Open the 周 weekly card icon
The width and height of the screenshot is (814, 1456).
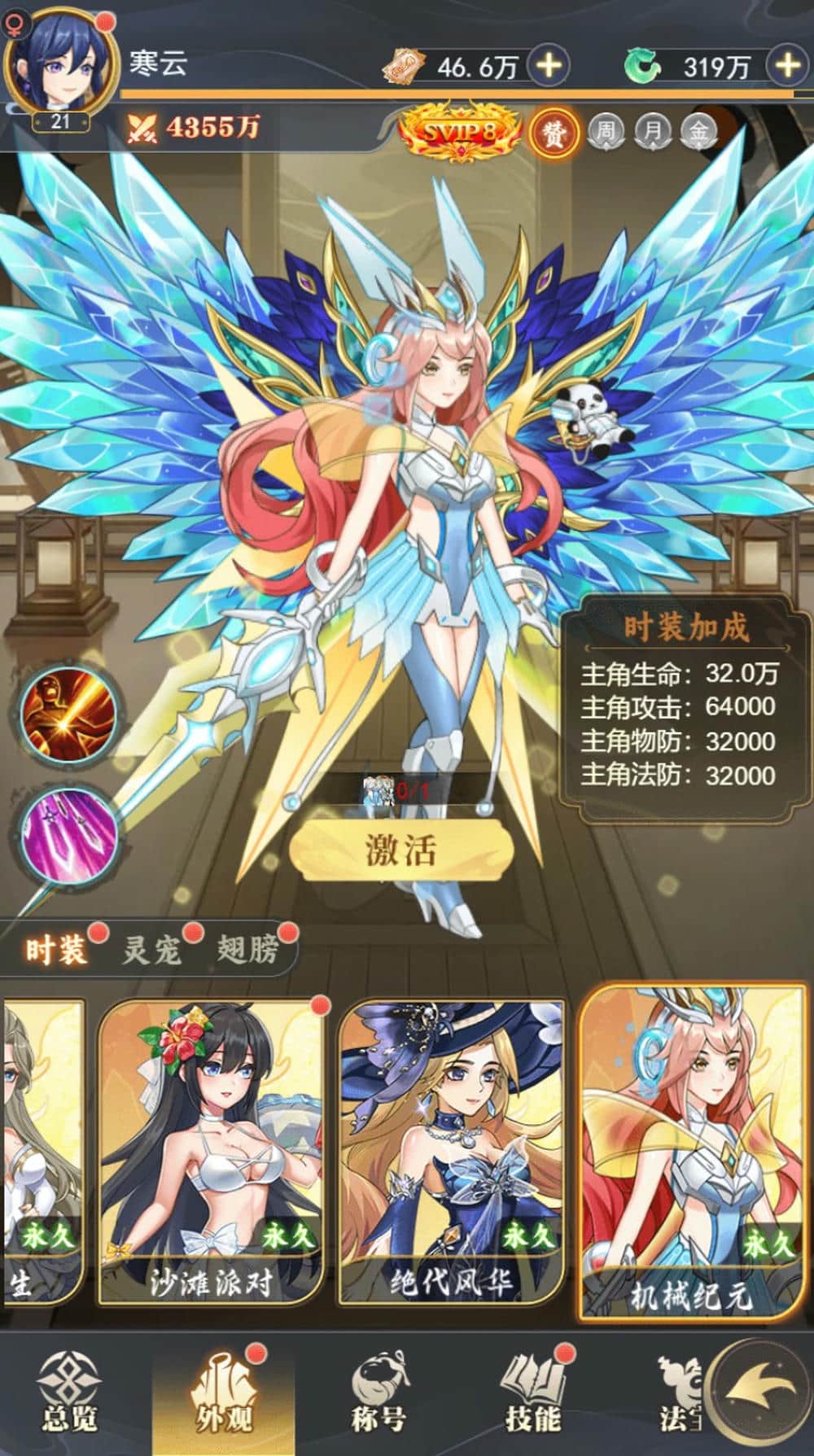[606, 130]
